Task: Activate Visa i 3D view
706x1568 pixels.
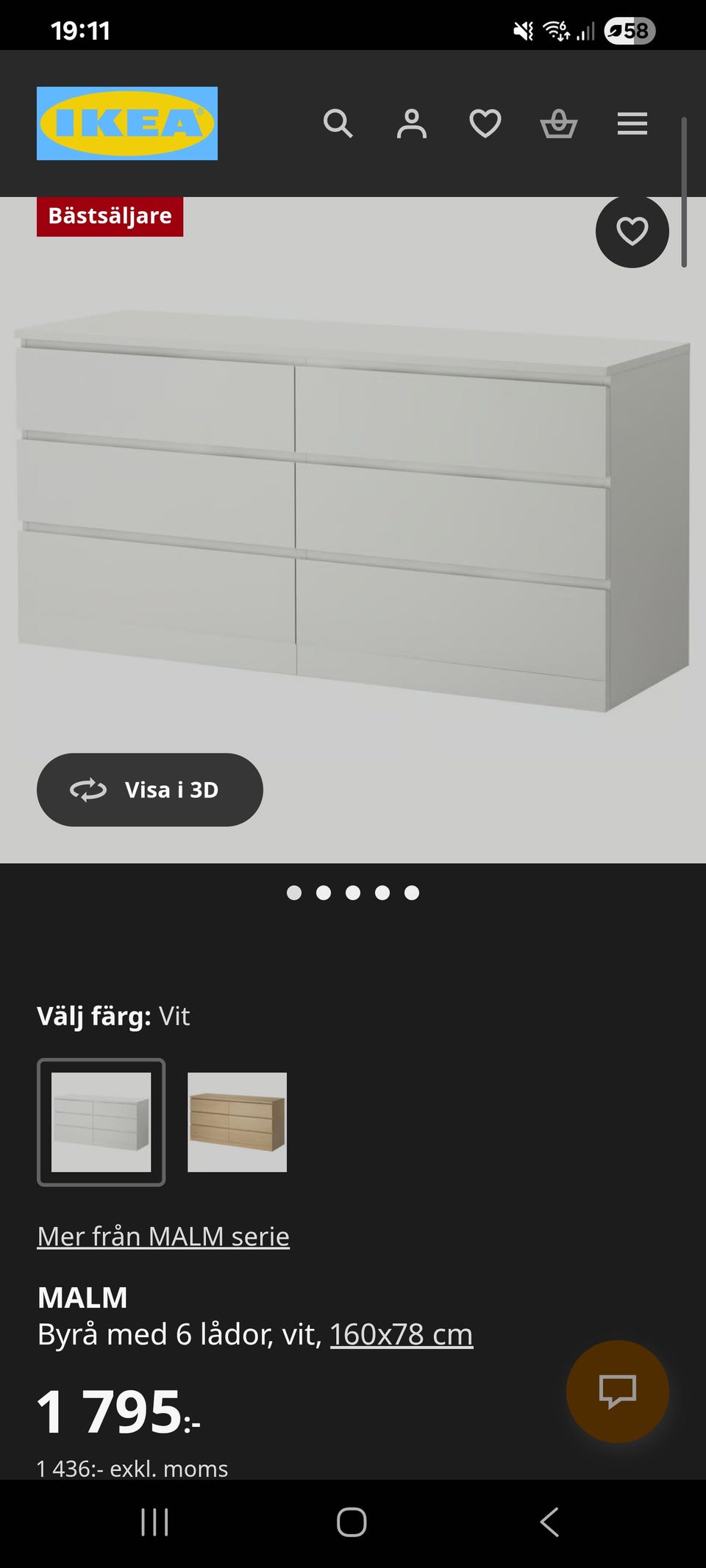Action: [149, 790]
